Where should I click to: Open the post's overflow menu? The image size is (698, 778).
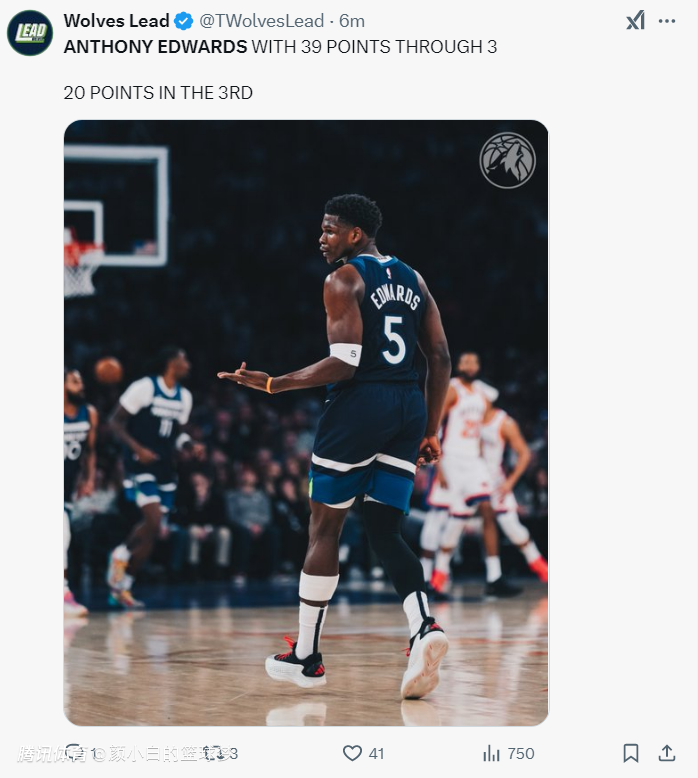click(667, 21)
